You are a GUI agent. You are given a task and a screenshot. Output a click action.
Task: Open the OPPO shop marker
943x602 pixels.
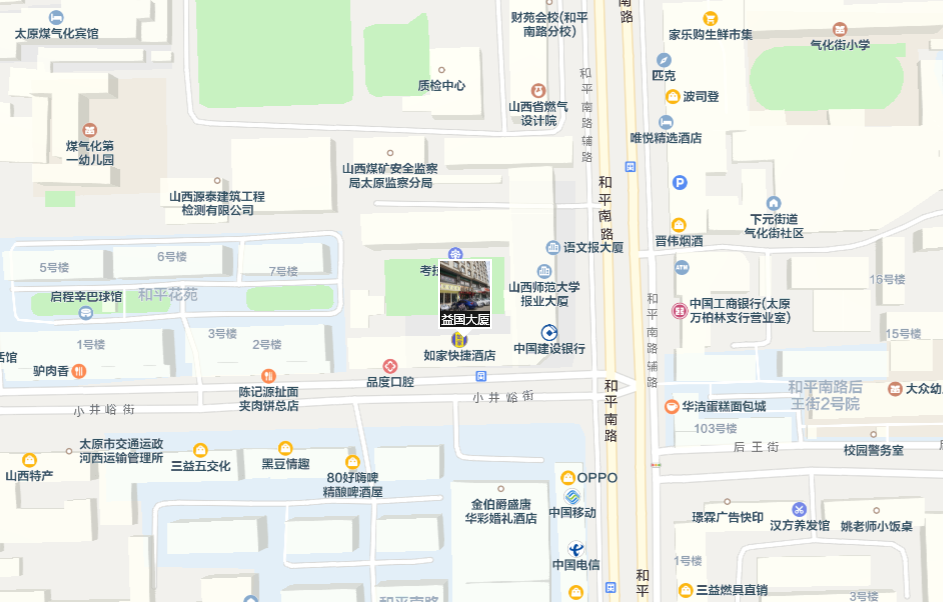tap(568, 477)
